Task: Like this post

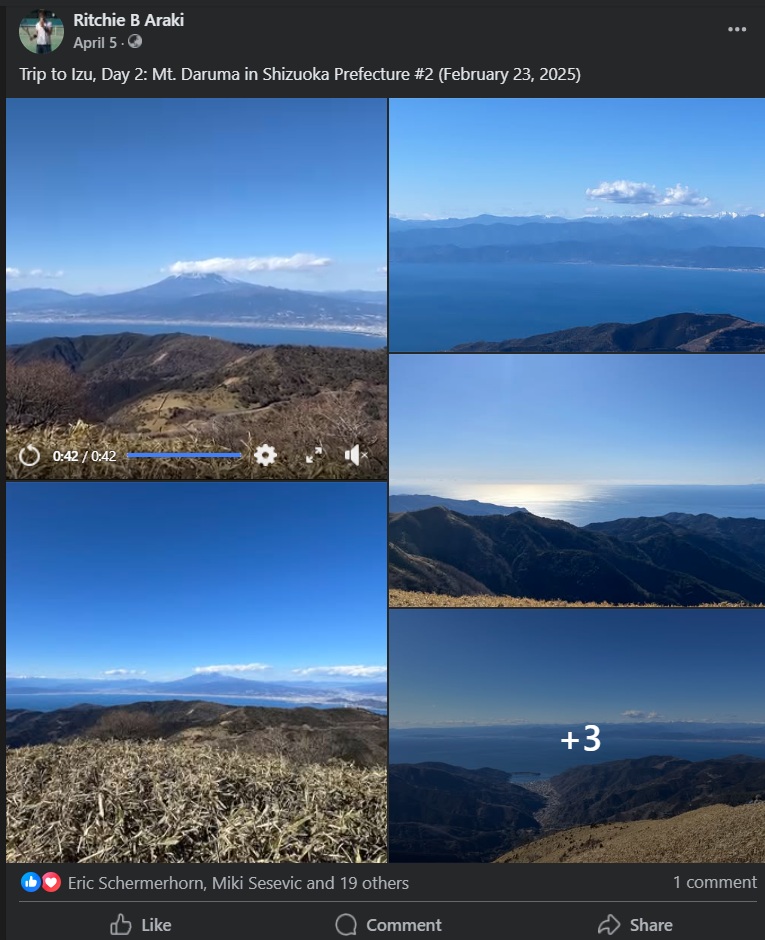Action: click(140, 924)
